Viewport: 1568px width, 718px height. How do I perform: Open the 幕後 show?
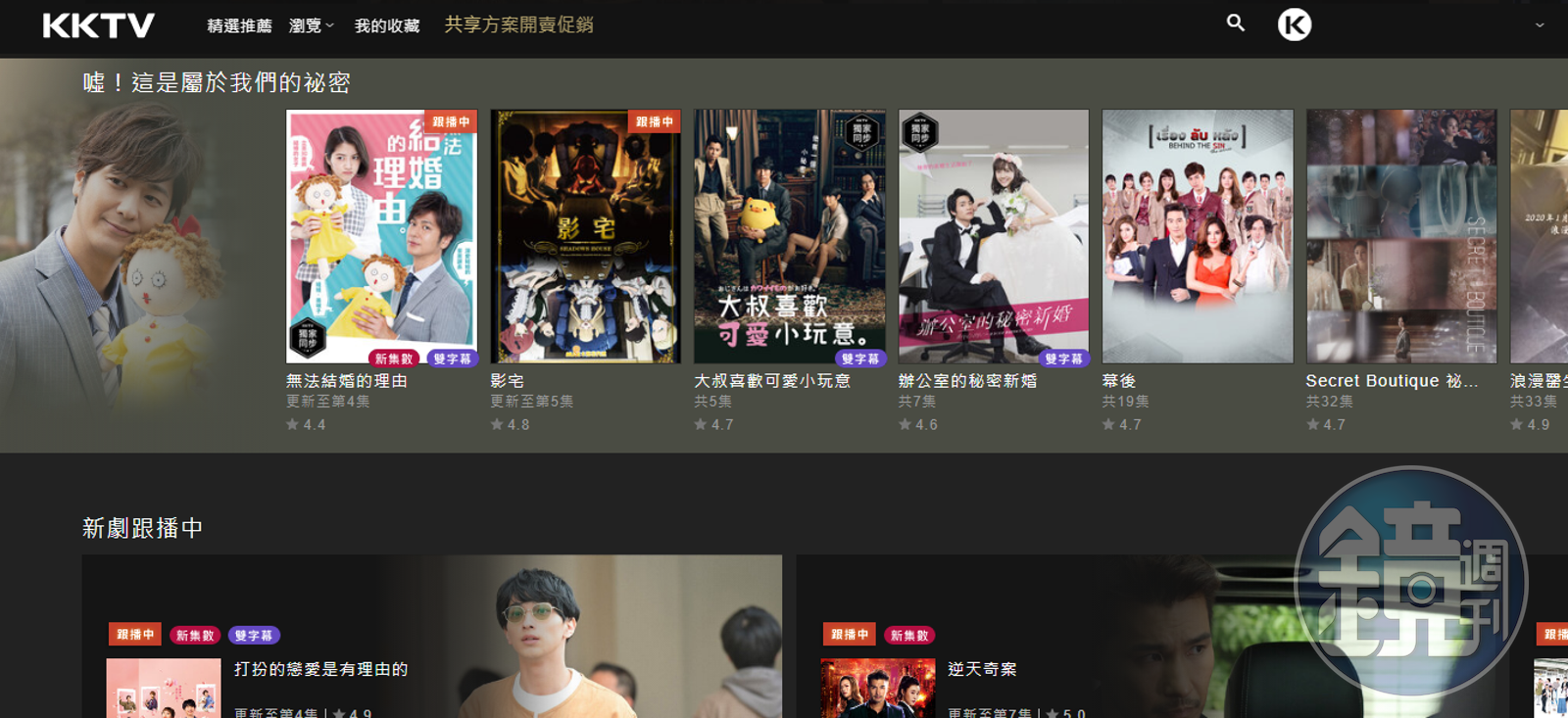coord(1197,237)
